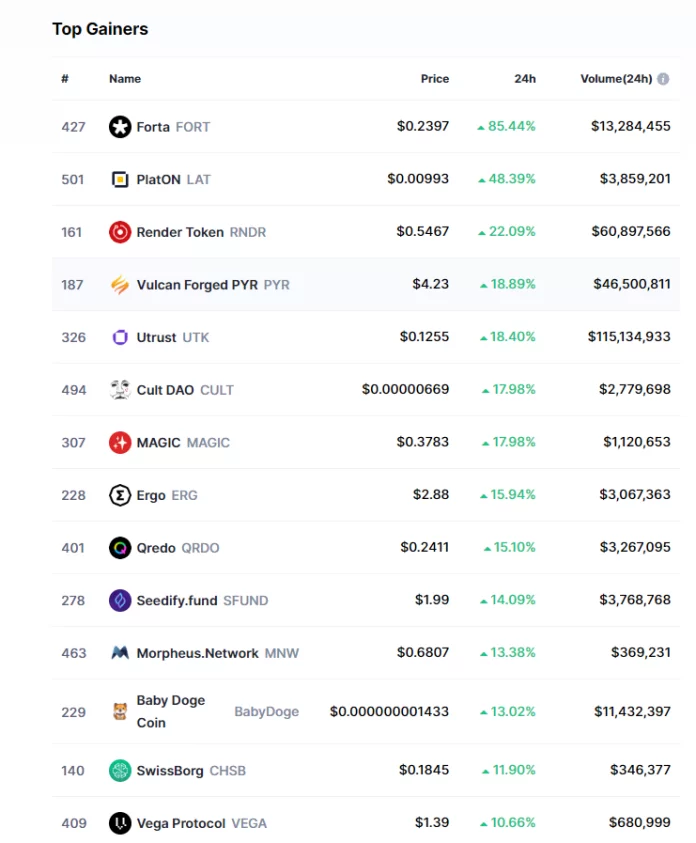Open the MAGIC coin row
The width and height of the screenshot is (696, 843).
coord(158,442)
